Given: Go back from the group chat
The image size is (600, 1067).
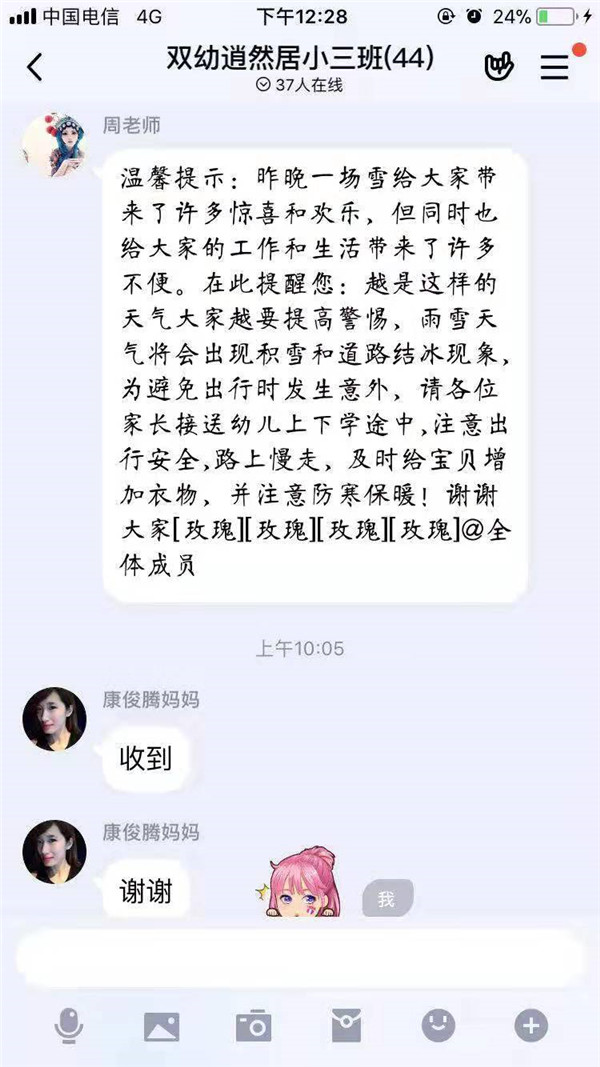Looking at the screenshot, I should (x=35, y=67).
